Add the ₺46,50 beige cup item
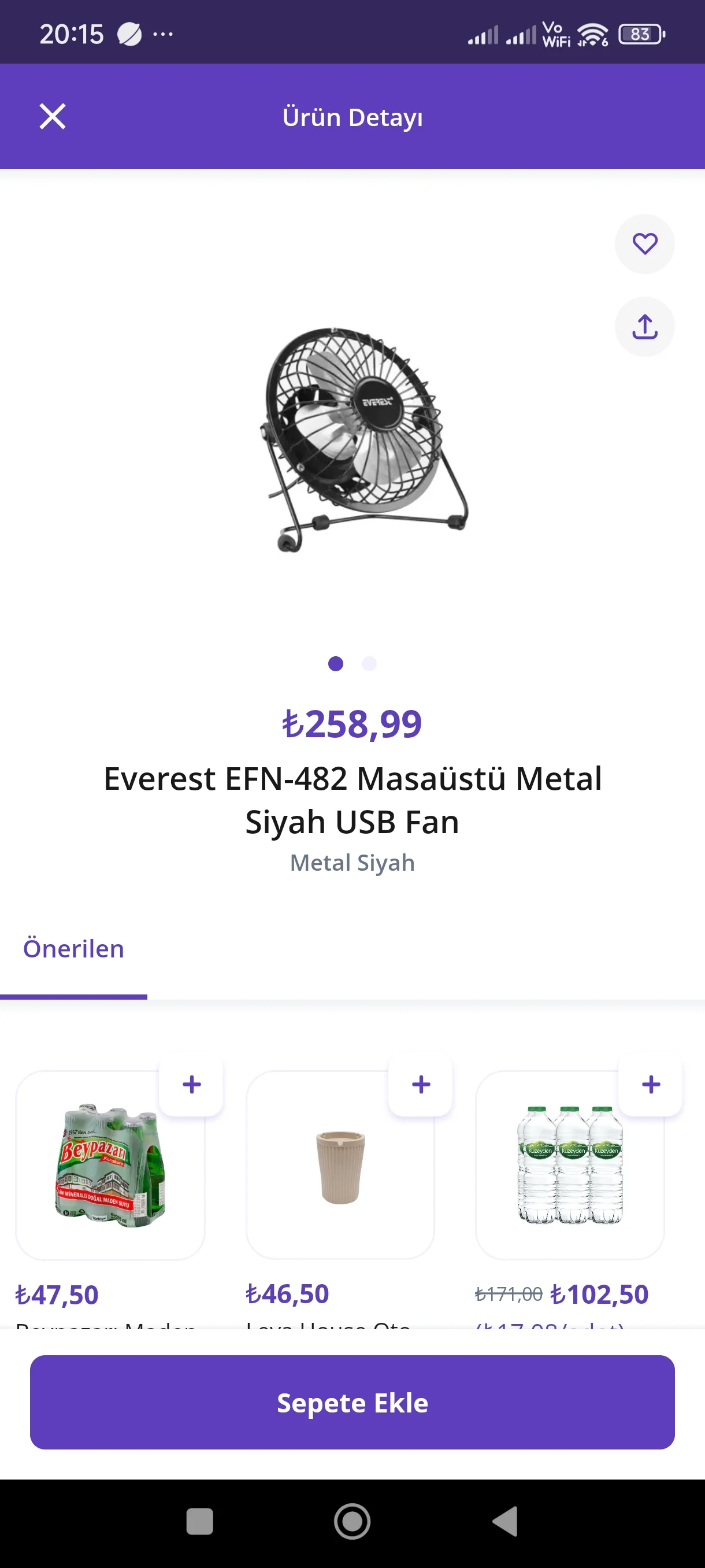Image resolution: width=705 pixels, height=1568 pixels. [x=420, y=1085]
